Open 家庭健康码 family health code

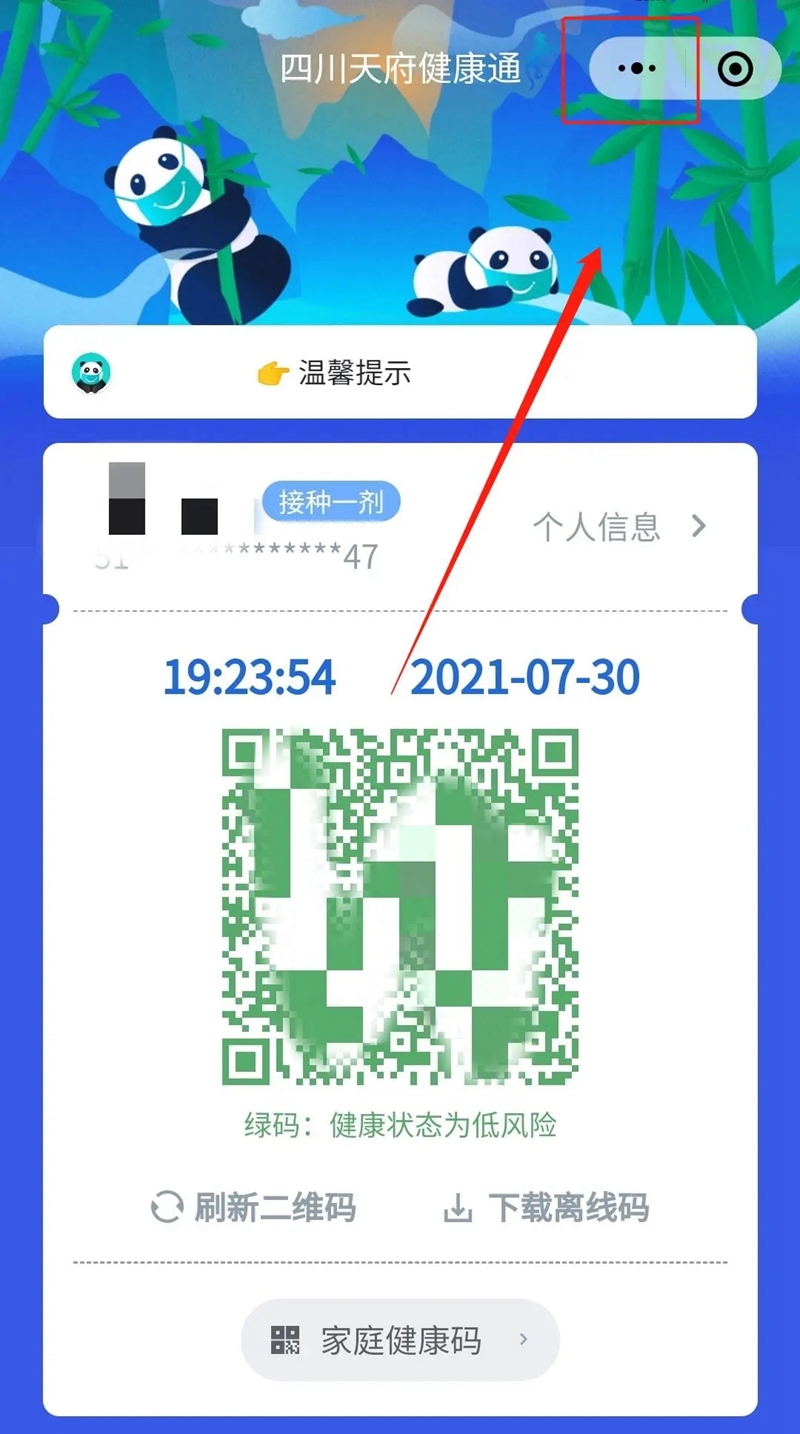400,1340
